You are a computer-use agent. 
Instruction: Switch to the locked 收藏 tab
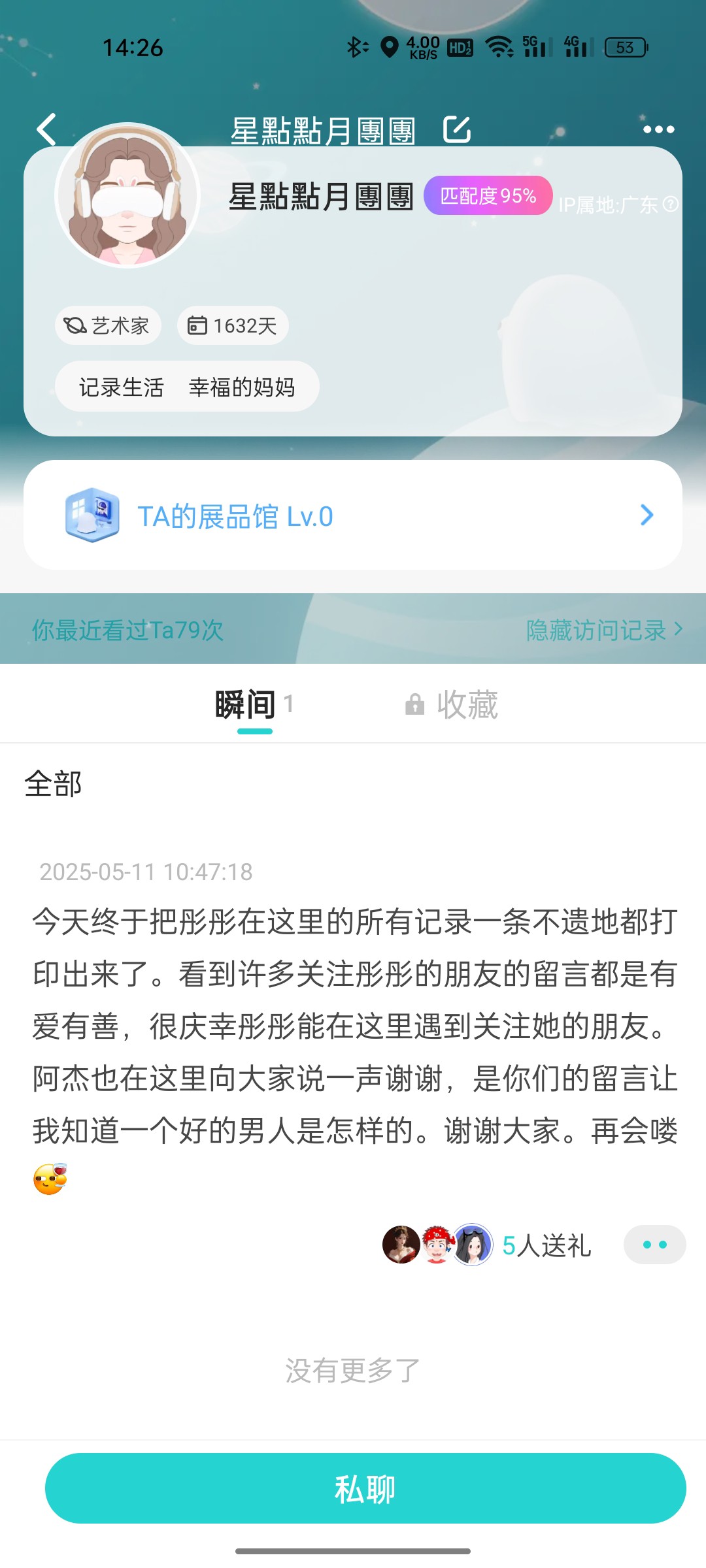coord(452,705)
